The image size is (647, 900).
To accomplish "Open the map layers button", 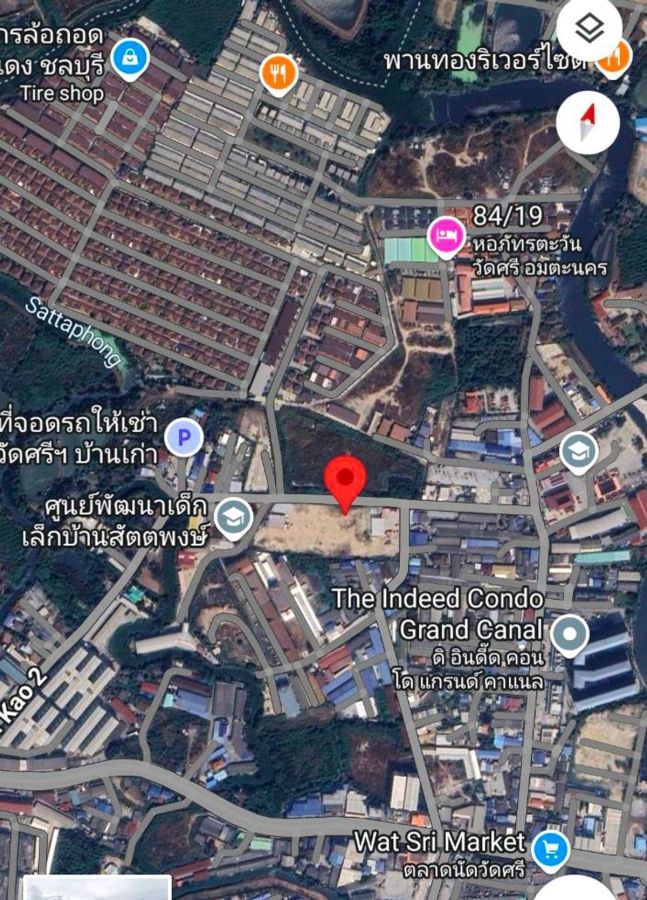I will (589, 27).
